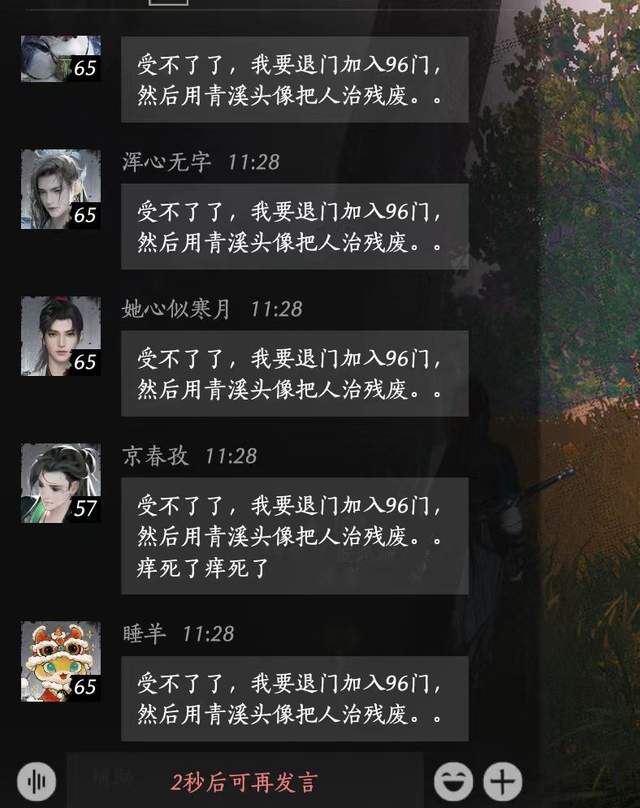Select 京春孜's message ending 痒死了痒死了
The height and width of the screenshot is (808, 640).
294,537
